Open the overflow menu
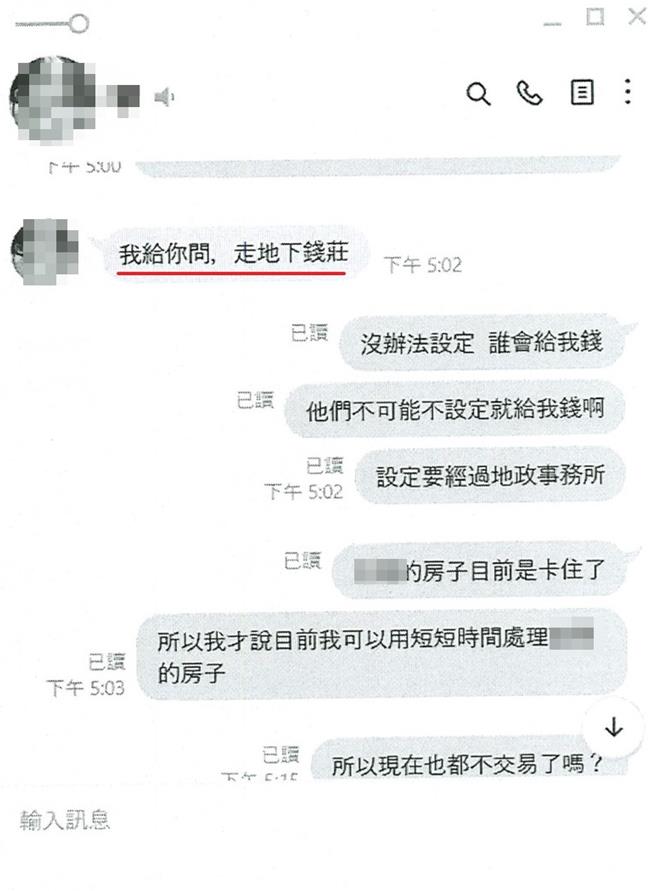656x891 pixels. [627, 93]
